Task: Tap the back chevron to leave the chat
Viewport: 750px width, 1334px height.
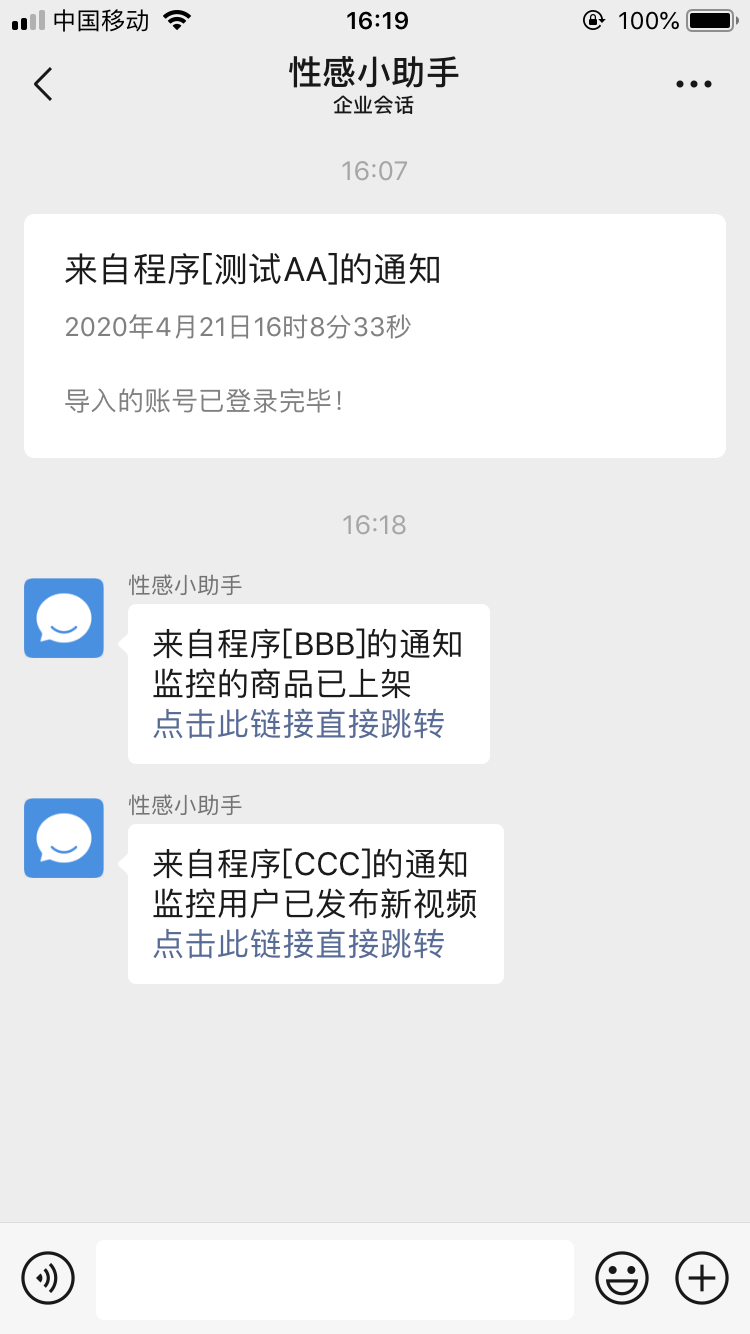Action: point(42,84)
